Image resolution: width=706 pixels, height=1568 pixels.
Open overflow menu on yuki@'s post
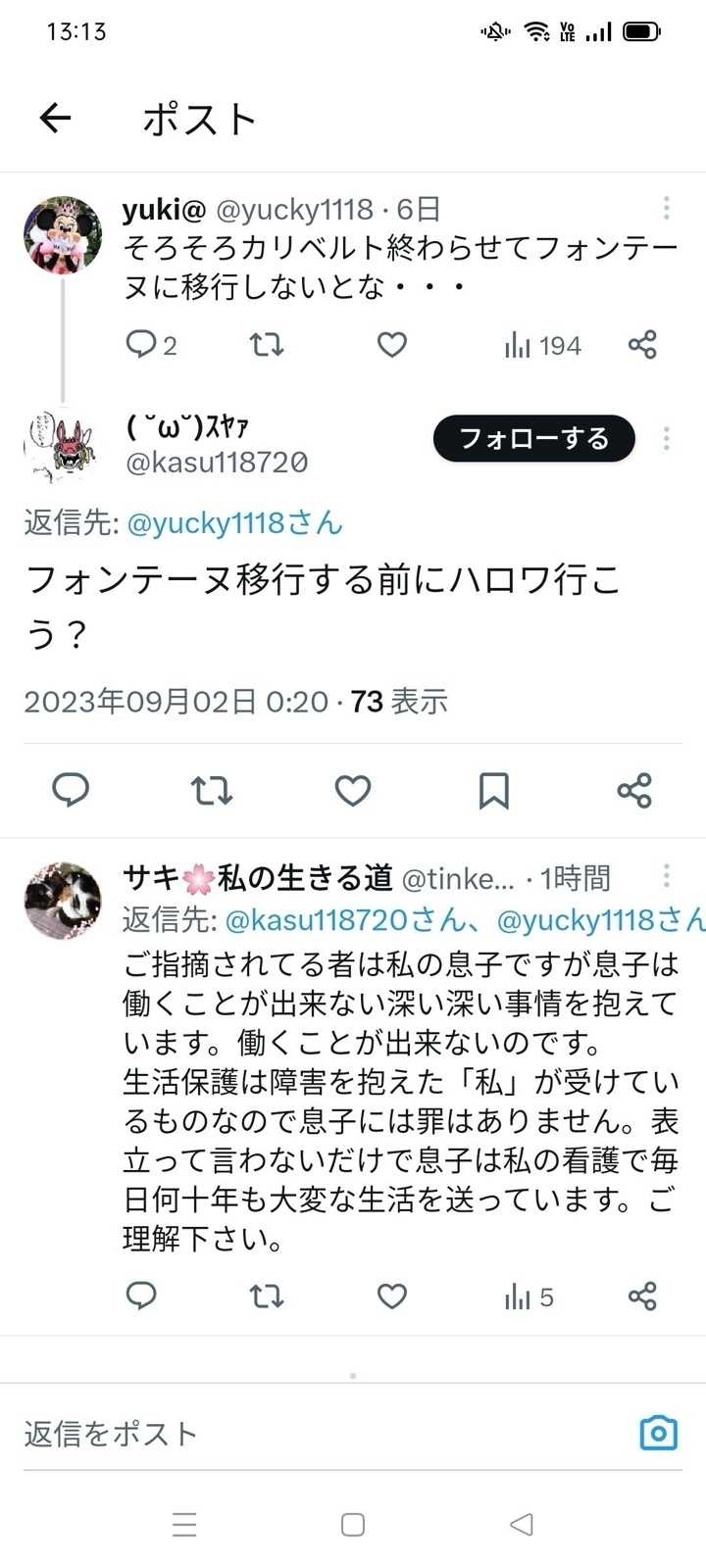(x=666, y=208)
